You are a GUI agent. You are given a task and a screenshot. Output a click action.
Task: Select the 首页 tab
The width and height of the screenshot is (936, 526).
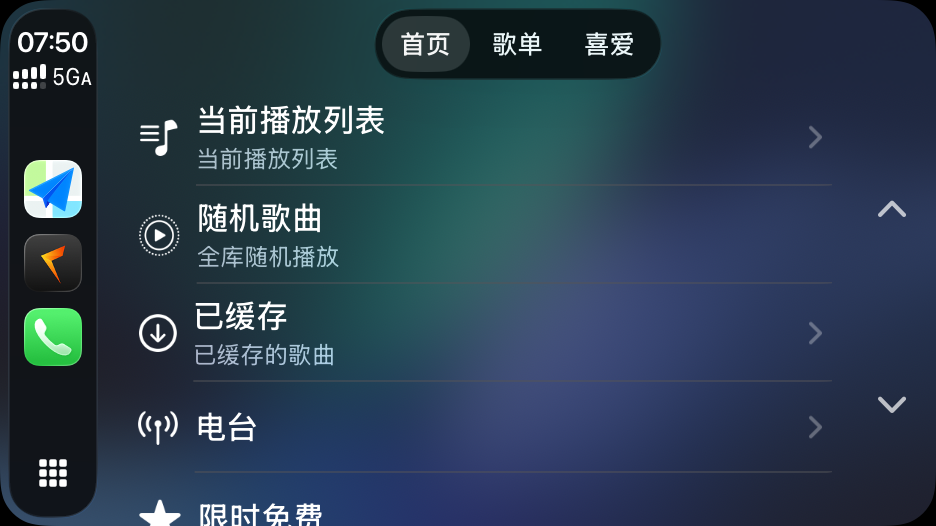tap(425, 44)
